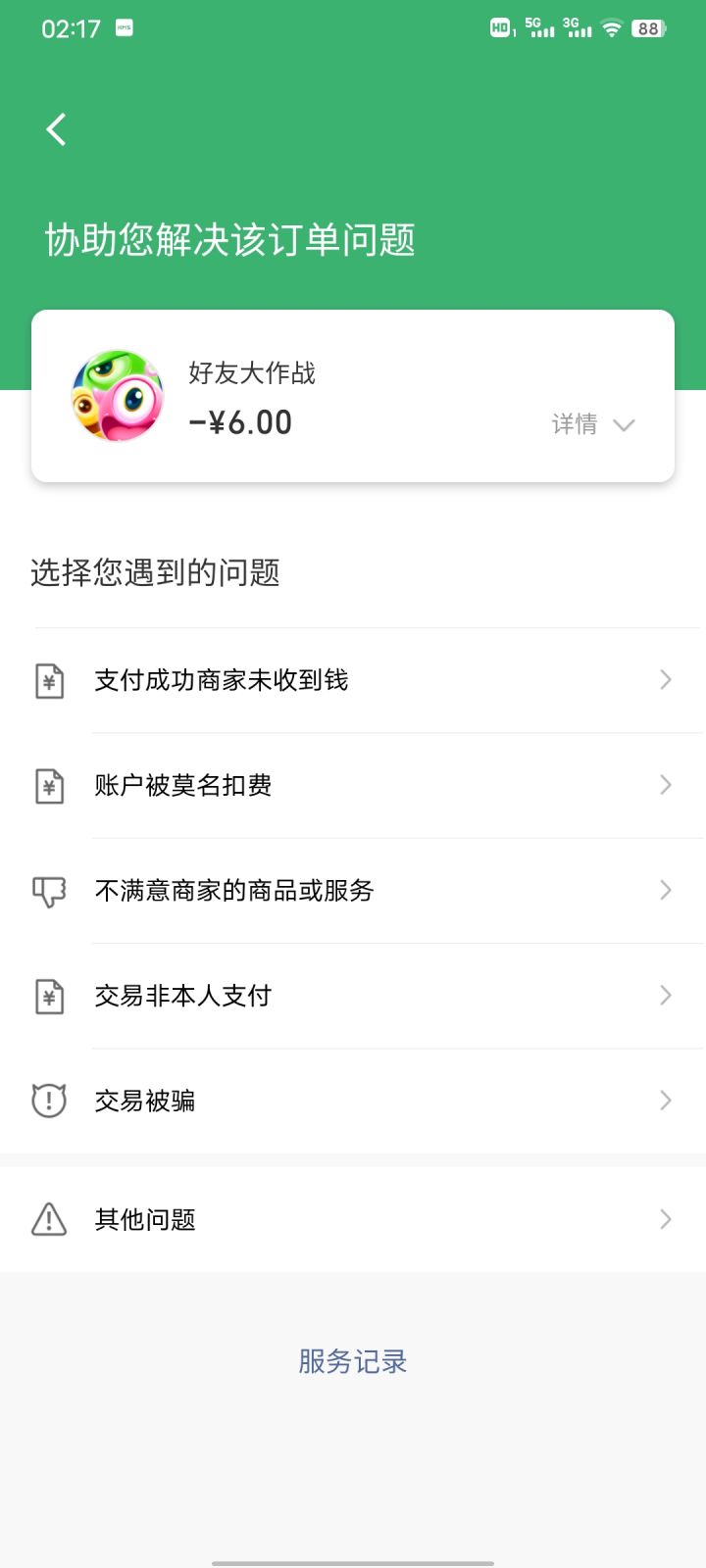
Task: View 服务记录 service history
Action: tap(353, 1361)
